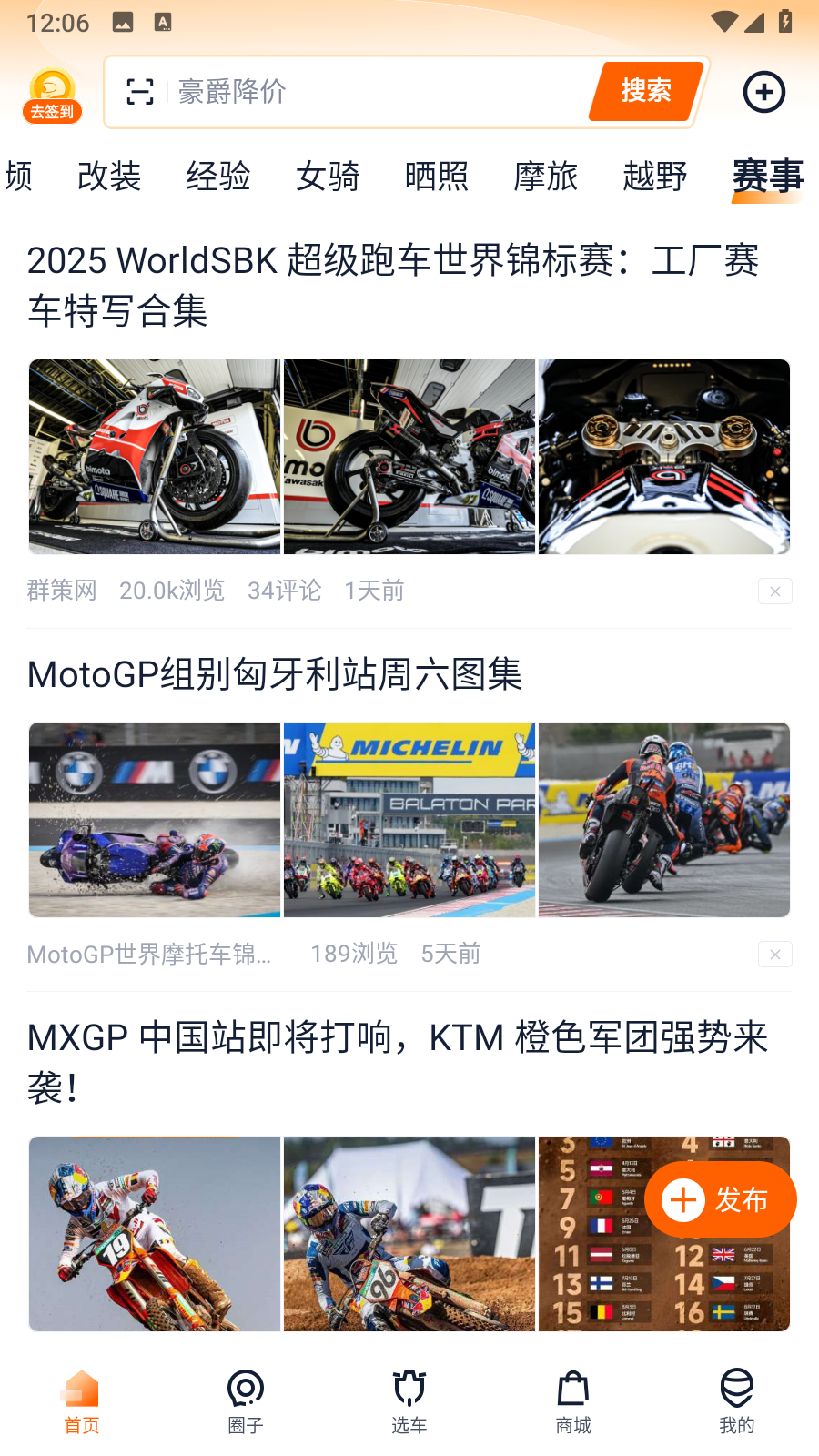Go to the 圈子 tab
This screenshot has height=1456, width=819.
(x=246, y=1401)
